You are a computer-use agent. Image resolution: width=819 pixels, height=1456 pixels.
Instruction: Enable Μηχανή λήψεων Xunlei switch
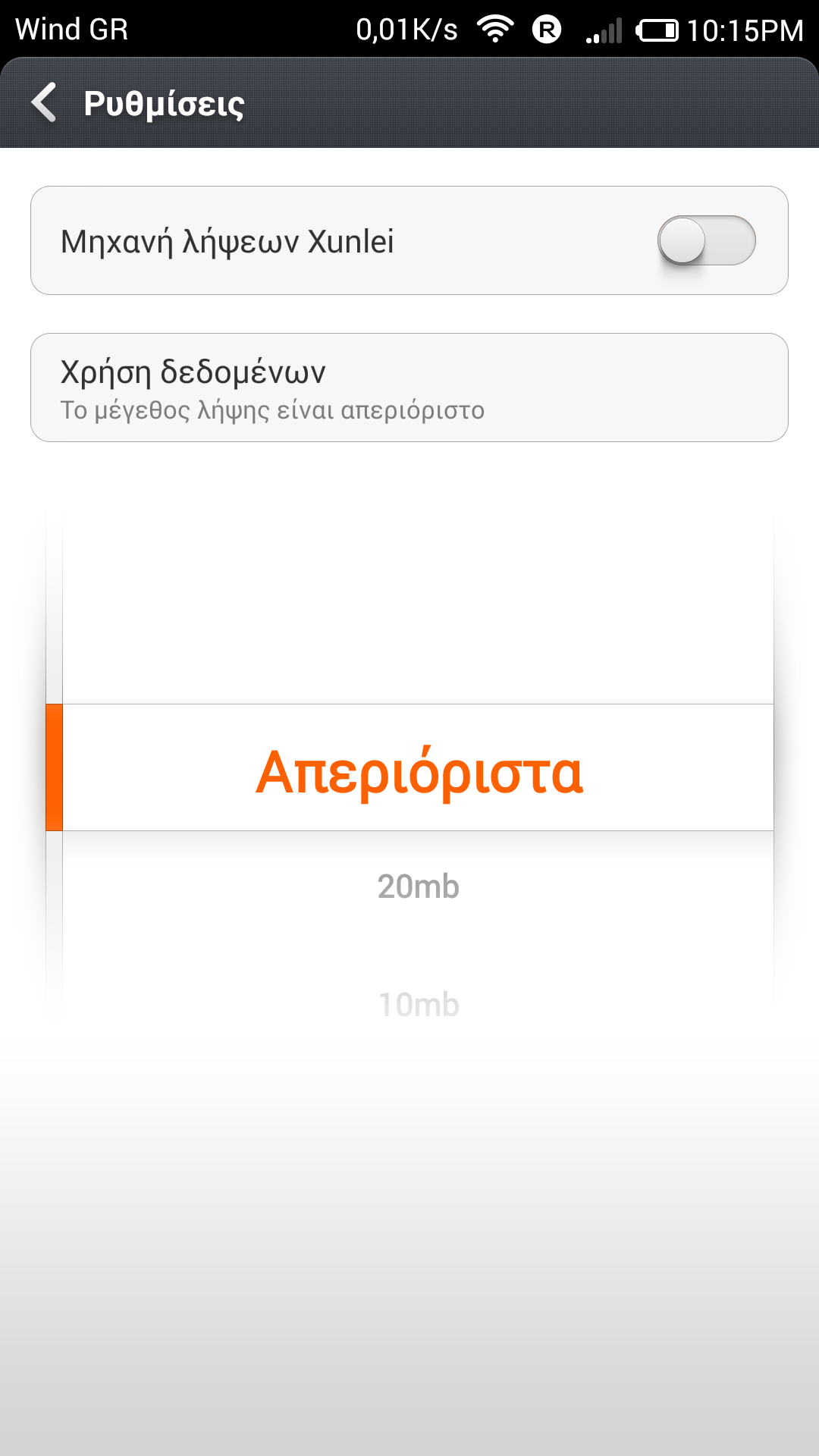[x=706, y=240]
